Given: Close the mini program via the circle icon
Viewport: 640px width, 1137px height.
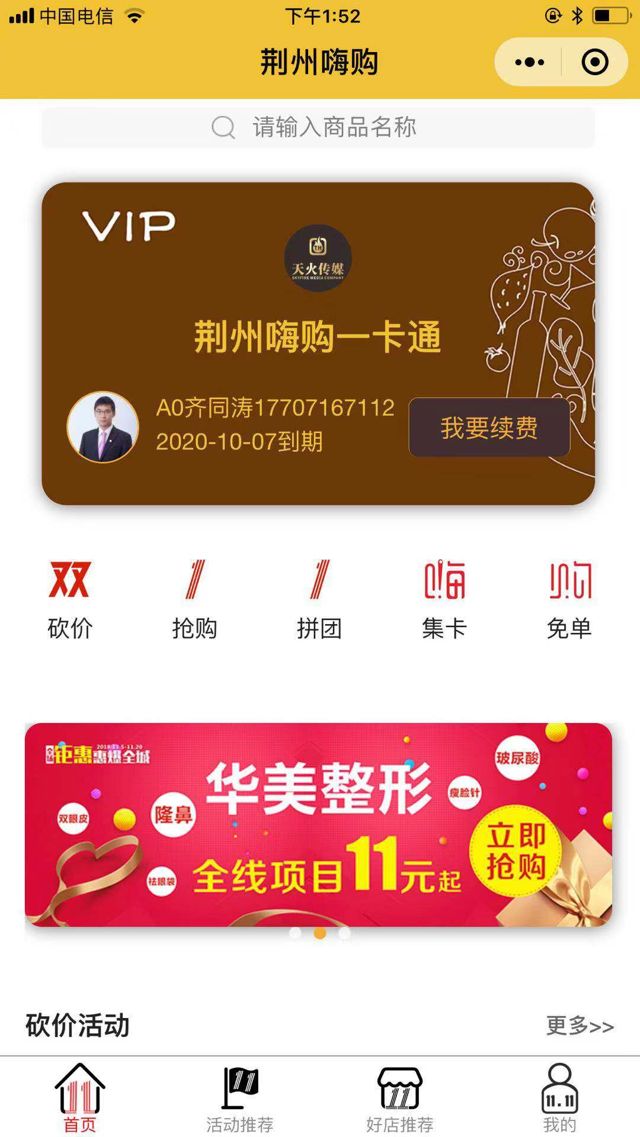Looking at the screenshot, I should (594, 63).
